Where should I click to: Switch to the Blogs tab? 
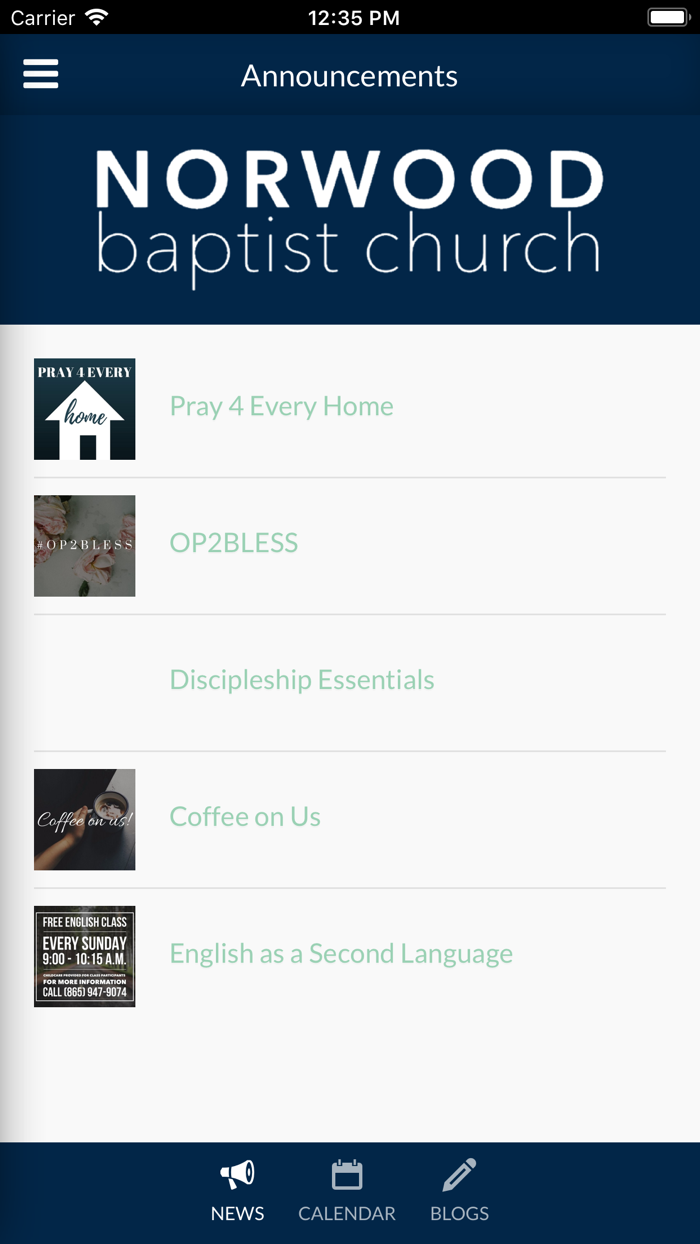459,1192
